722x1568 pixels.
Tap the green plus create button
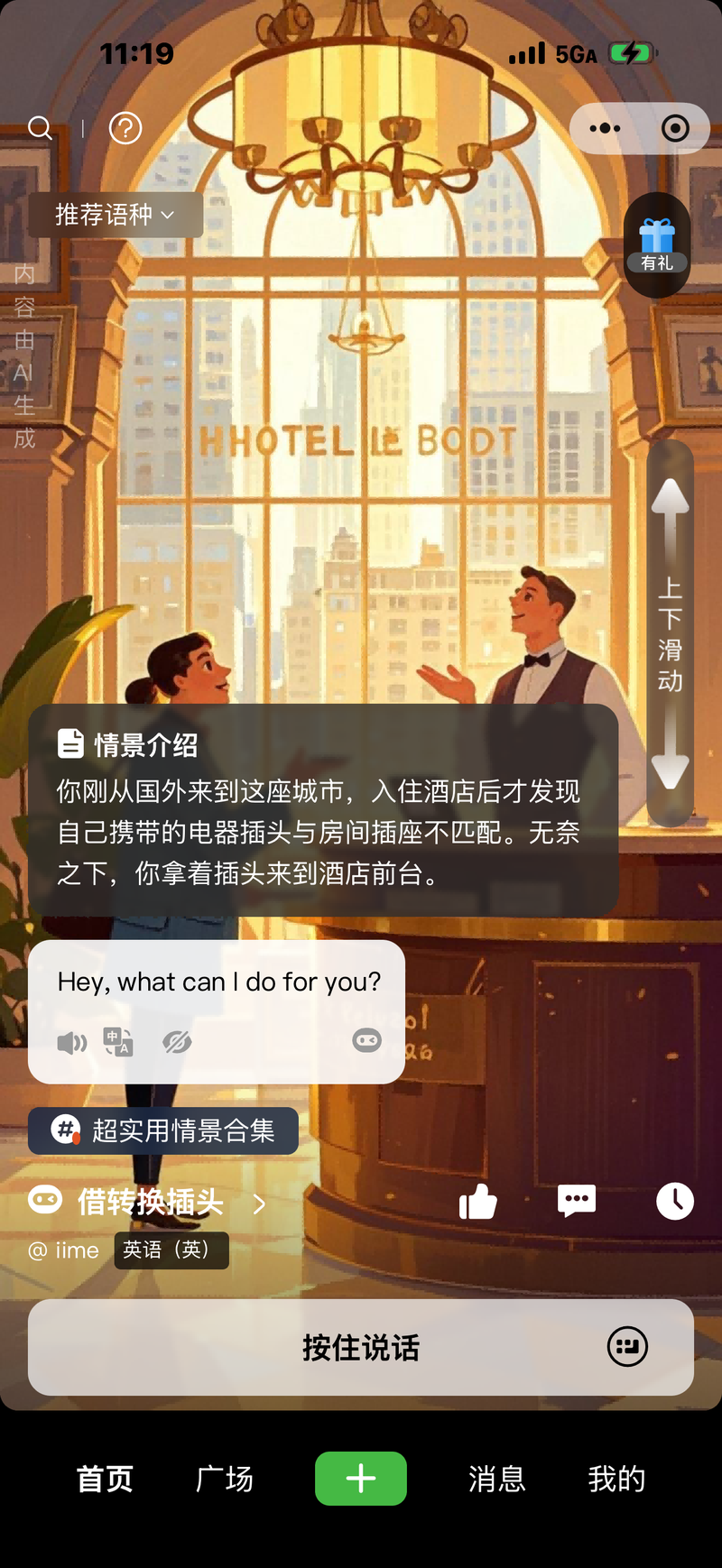[x=361, y=1479]
